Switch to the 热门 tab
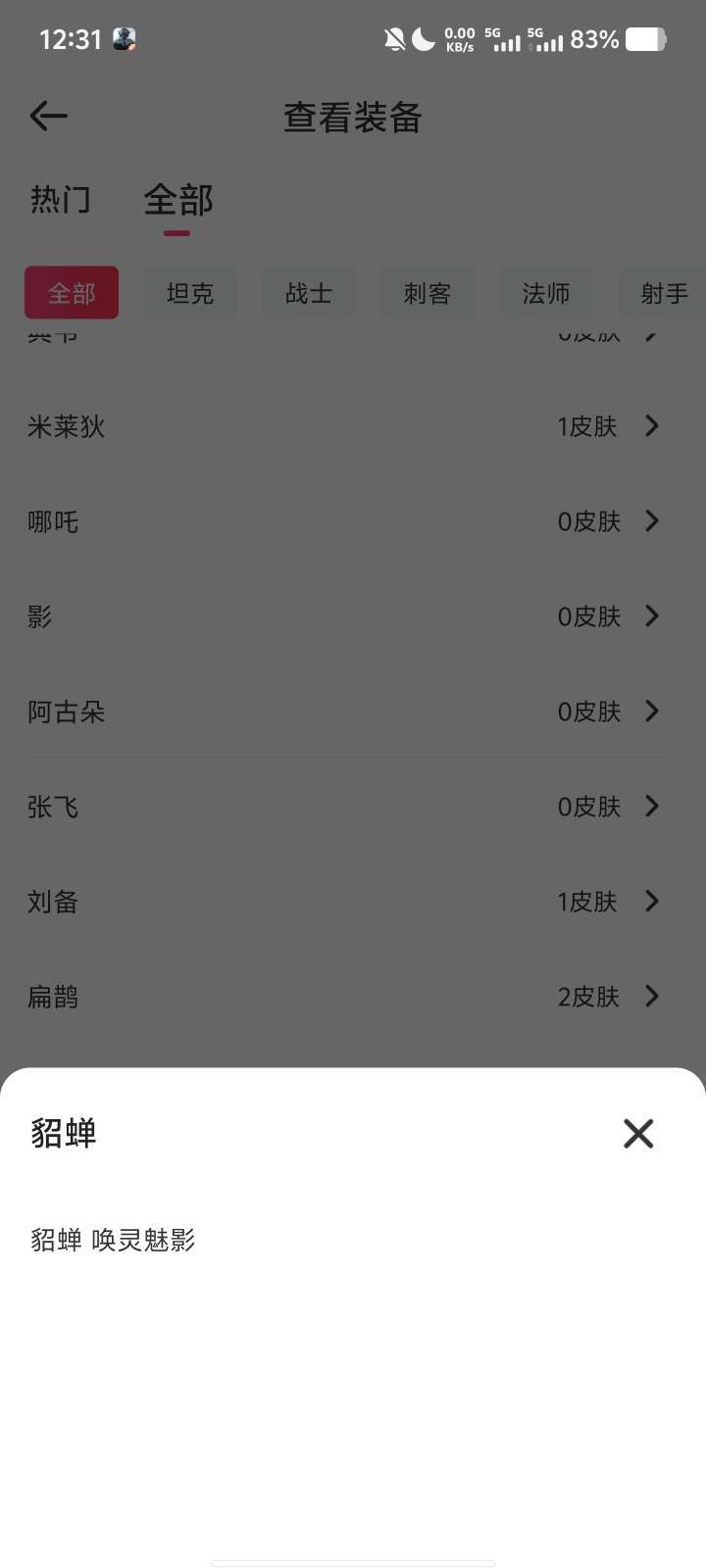The width and height of the screenshot is (706, 1568). click(61, 200)
